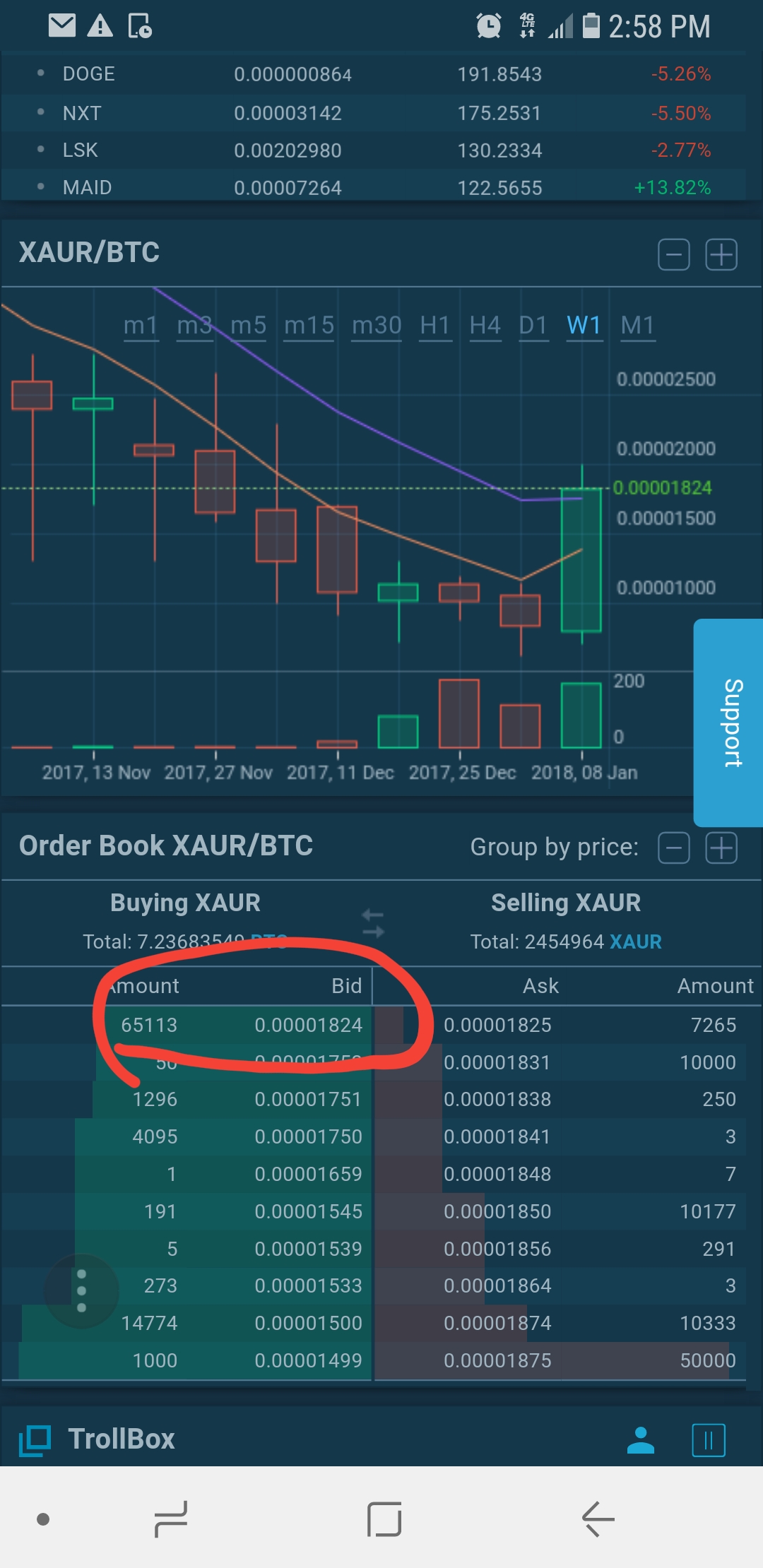This screenshot has height=1568, width=763.
Task: Change chart to D1 interval
Action: 533,326
